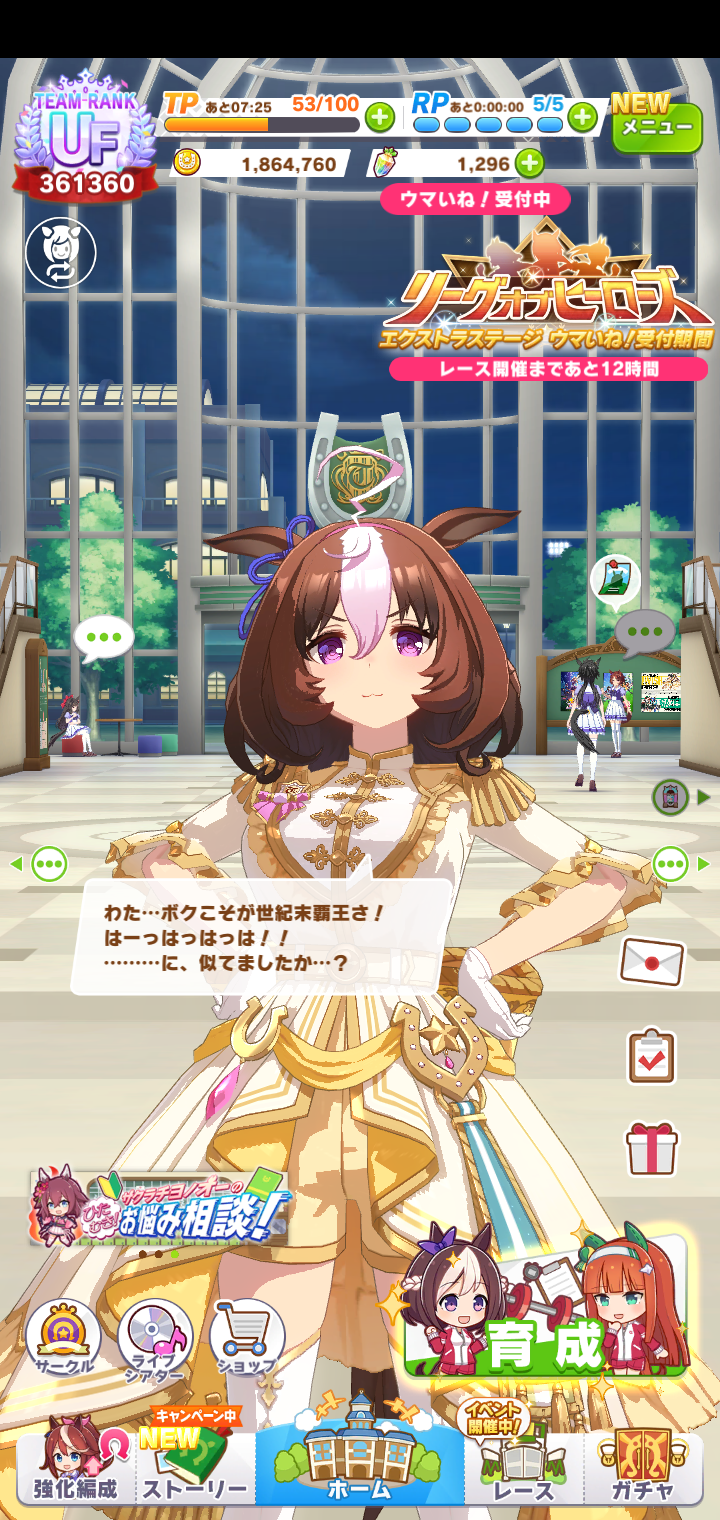Add carrot jewels with the plus button

point(529,164)
